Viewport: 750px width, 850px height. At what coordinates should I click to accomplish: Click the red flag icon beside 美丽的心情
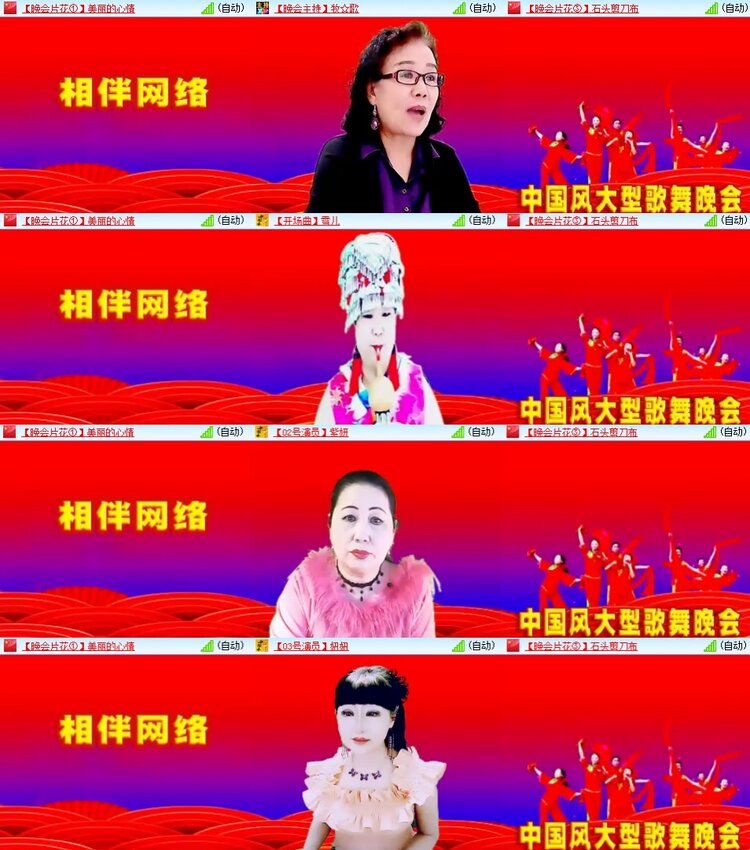[9, 8]
